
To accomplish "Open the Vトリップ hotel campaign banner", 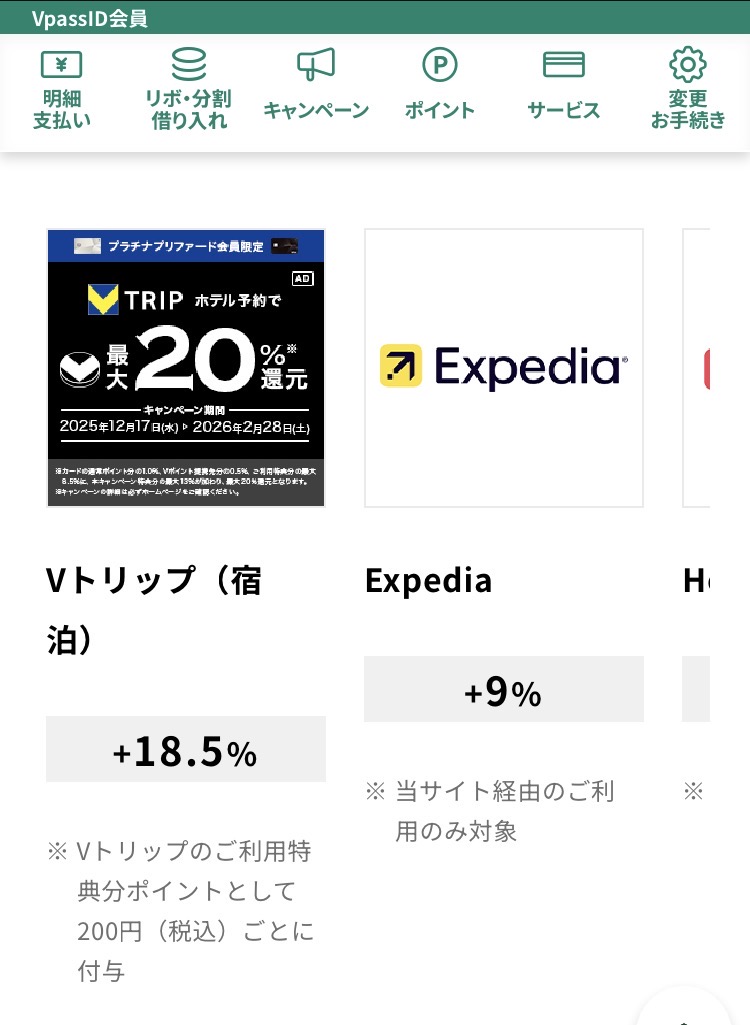I will coord(186,368).
